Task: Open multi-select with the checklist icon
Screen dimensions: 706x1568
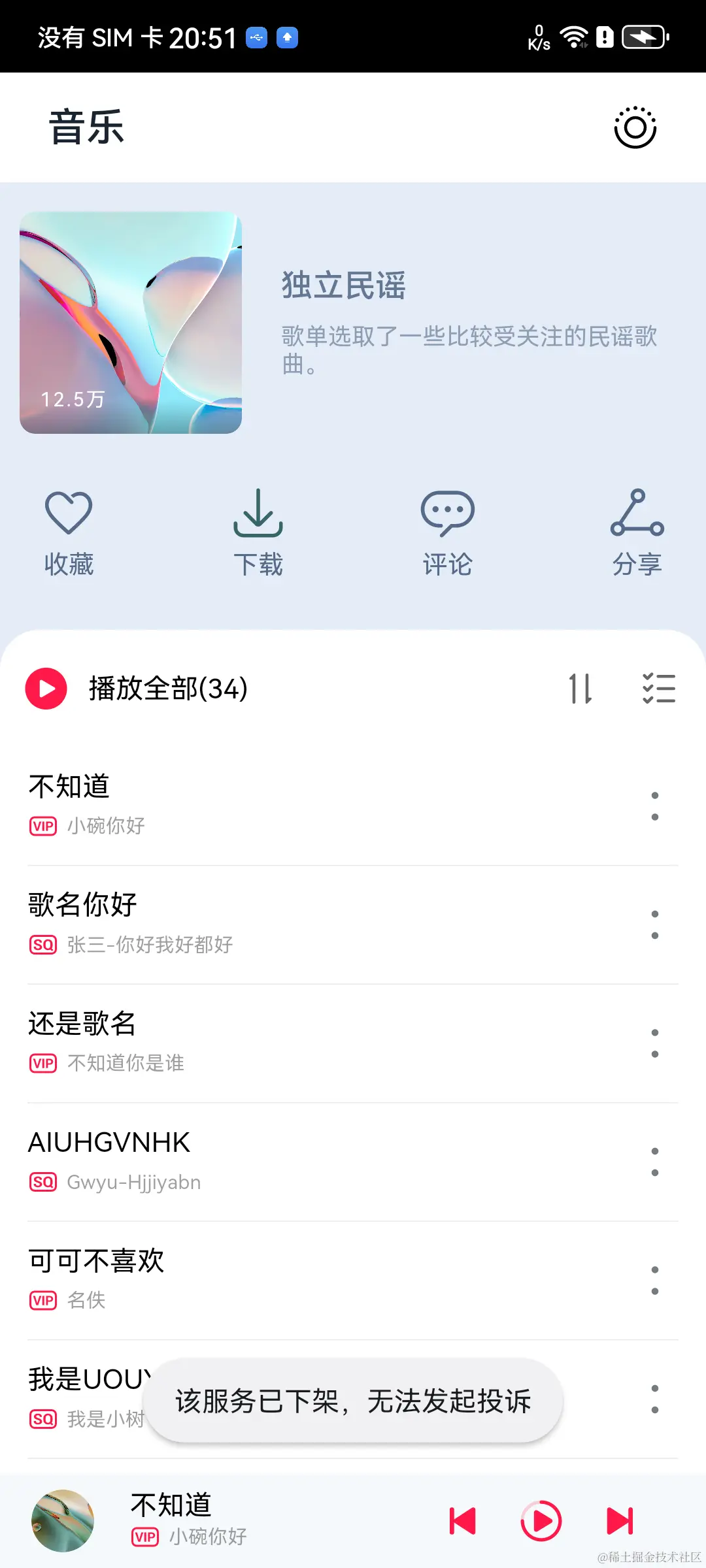Action: (659, 688)
